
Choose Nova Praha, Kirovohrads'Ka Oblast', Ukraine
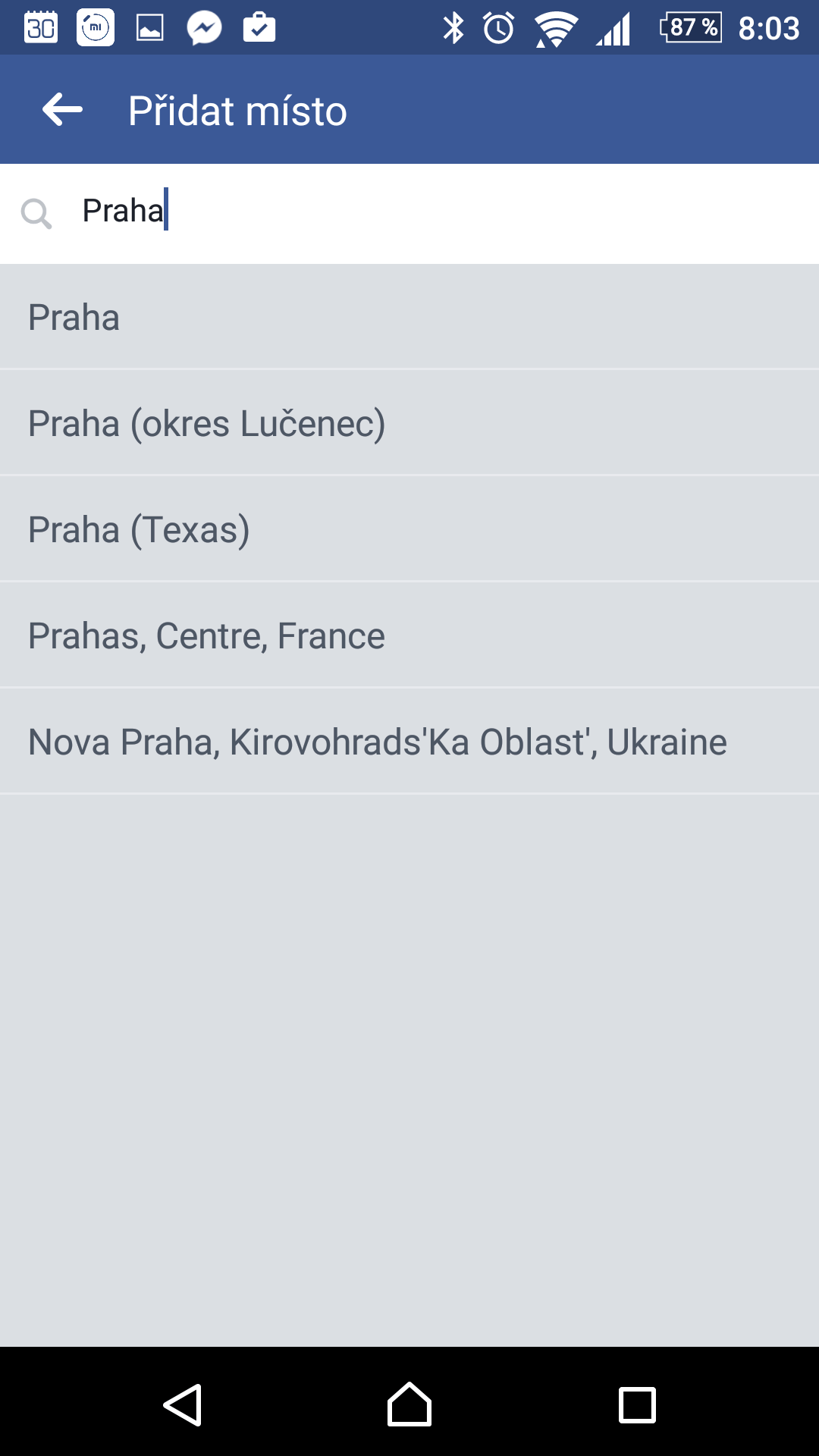point(409,742)
